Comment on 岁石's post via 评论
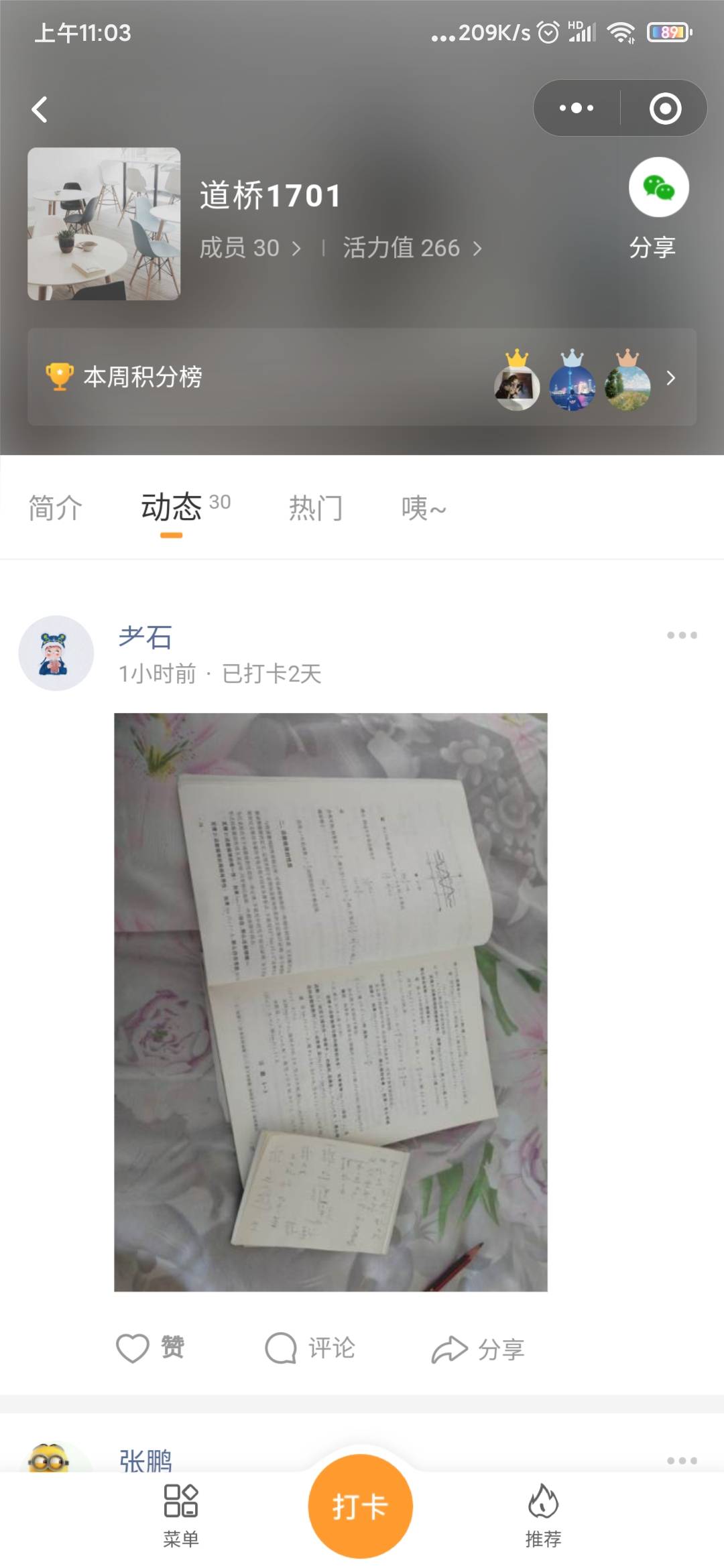724x1568 pixels. pyautogui.click(x=310, y=1348)
